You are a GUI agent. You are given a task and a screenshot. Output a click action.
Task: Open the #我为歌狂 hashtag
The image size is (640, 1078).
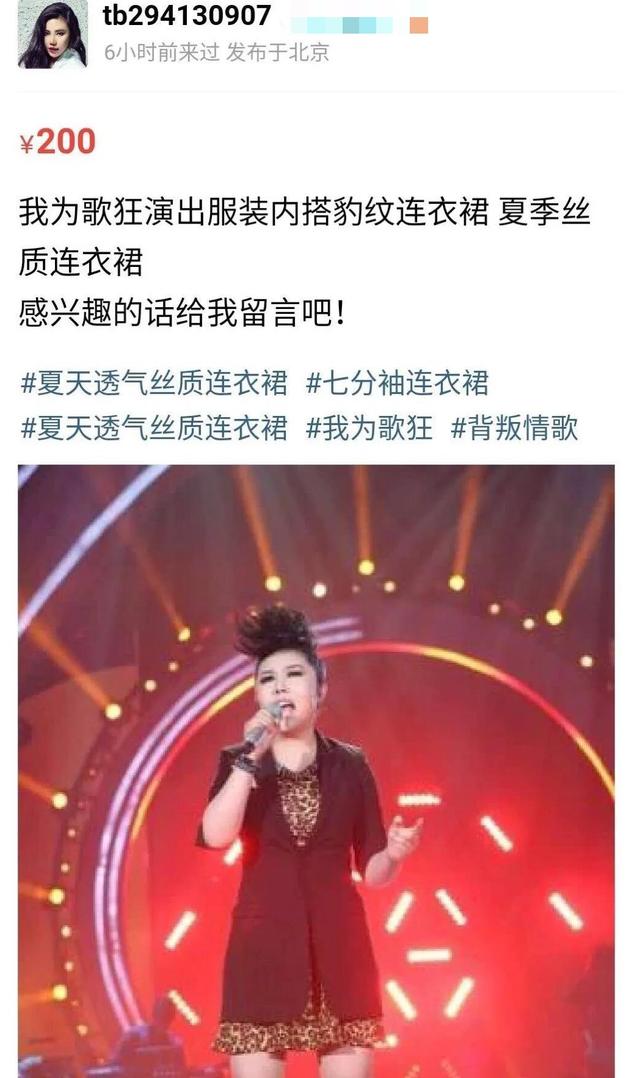(369, 428)
